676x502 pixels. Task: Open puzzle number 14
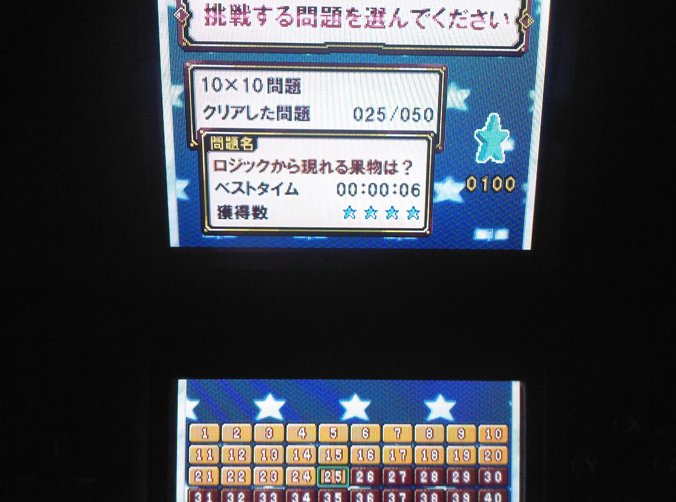pos(302,455)
